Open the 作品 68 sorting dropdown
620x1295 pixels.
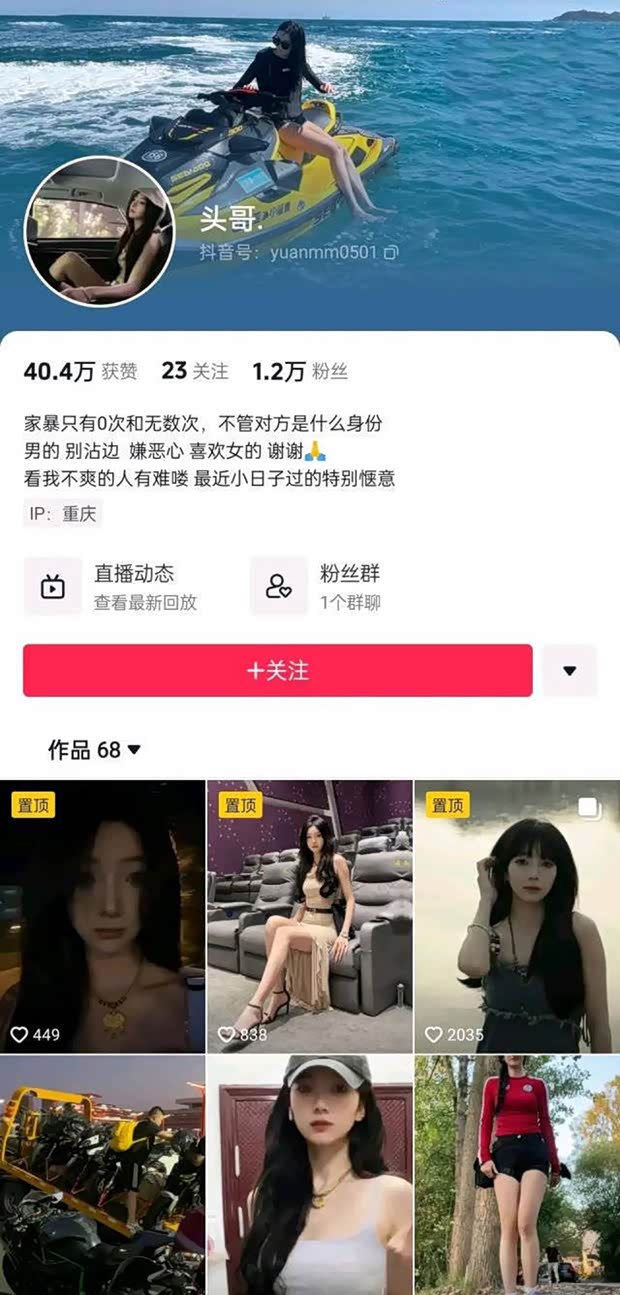click(95, 749)
